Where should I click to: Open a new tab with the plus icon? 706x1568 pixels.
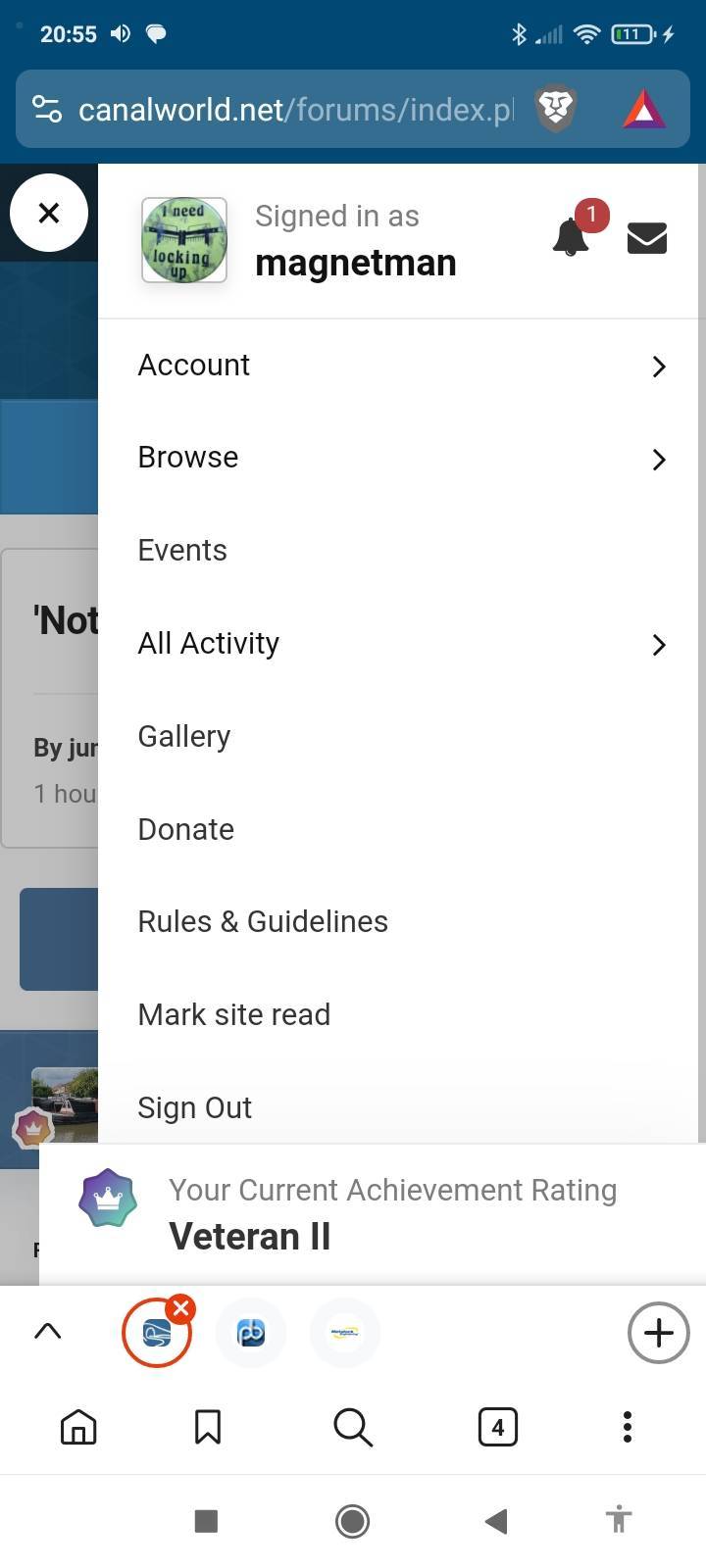click(658, 1332)
